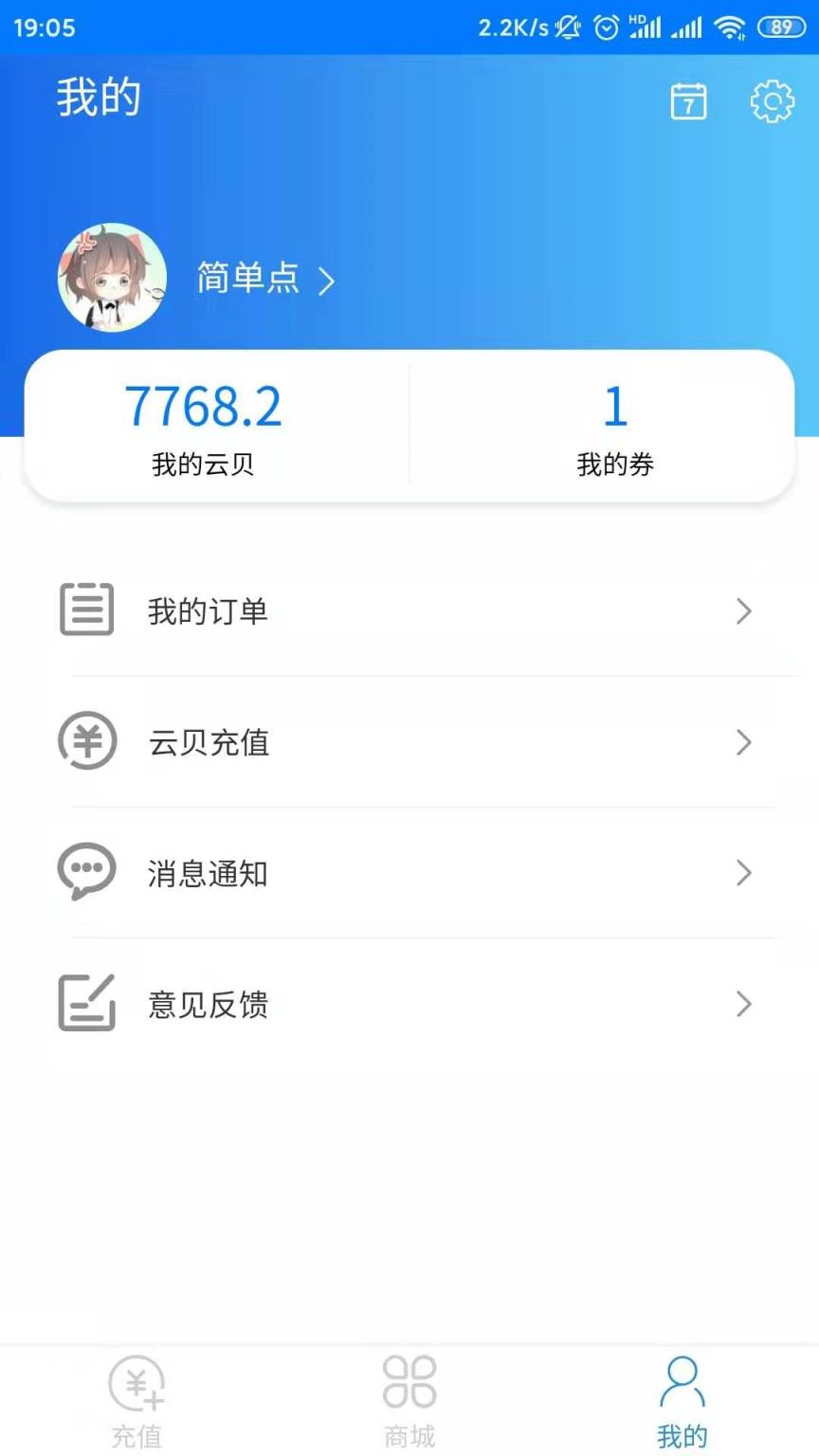This screenshot has height=1456, width=819.
Task: Go to 云贝充值 recharge
Action: pyautogui.click(x=408, y=741)
